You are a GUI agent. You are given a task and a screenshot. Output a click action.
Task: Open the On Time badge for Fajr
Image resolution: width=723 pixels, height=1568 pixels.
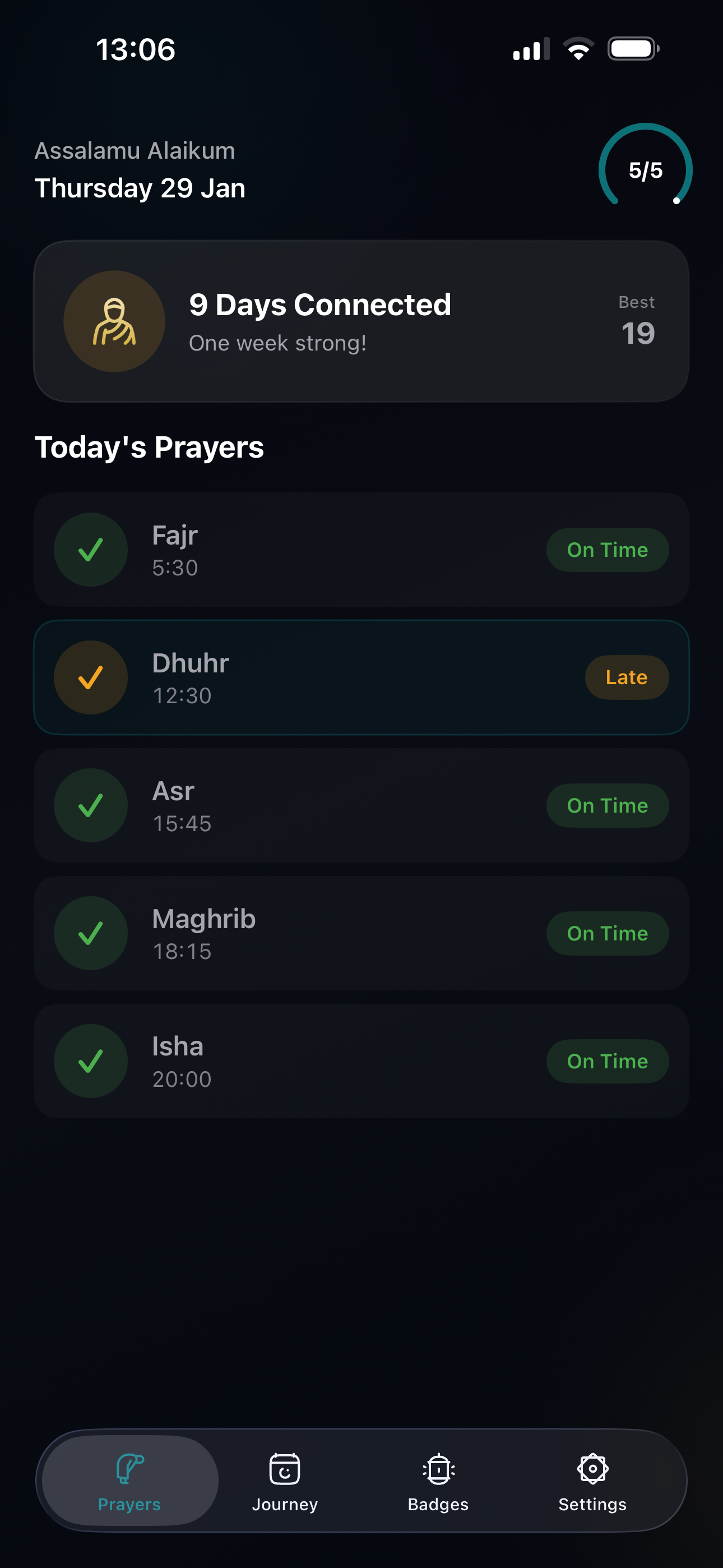click(607, 549)
